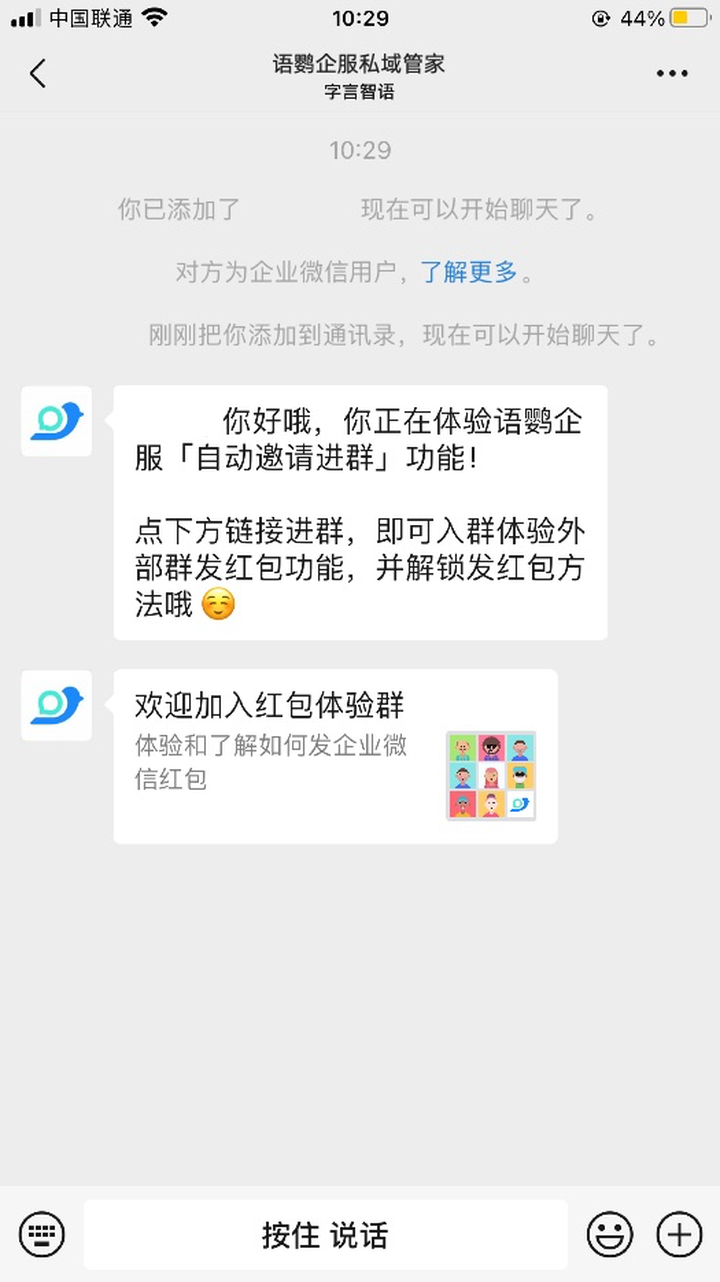Tap the 按住 说话 voice button
Image resolution: width=720 pixels, height=1282 pixels.
(x=325, y=1235)
